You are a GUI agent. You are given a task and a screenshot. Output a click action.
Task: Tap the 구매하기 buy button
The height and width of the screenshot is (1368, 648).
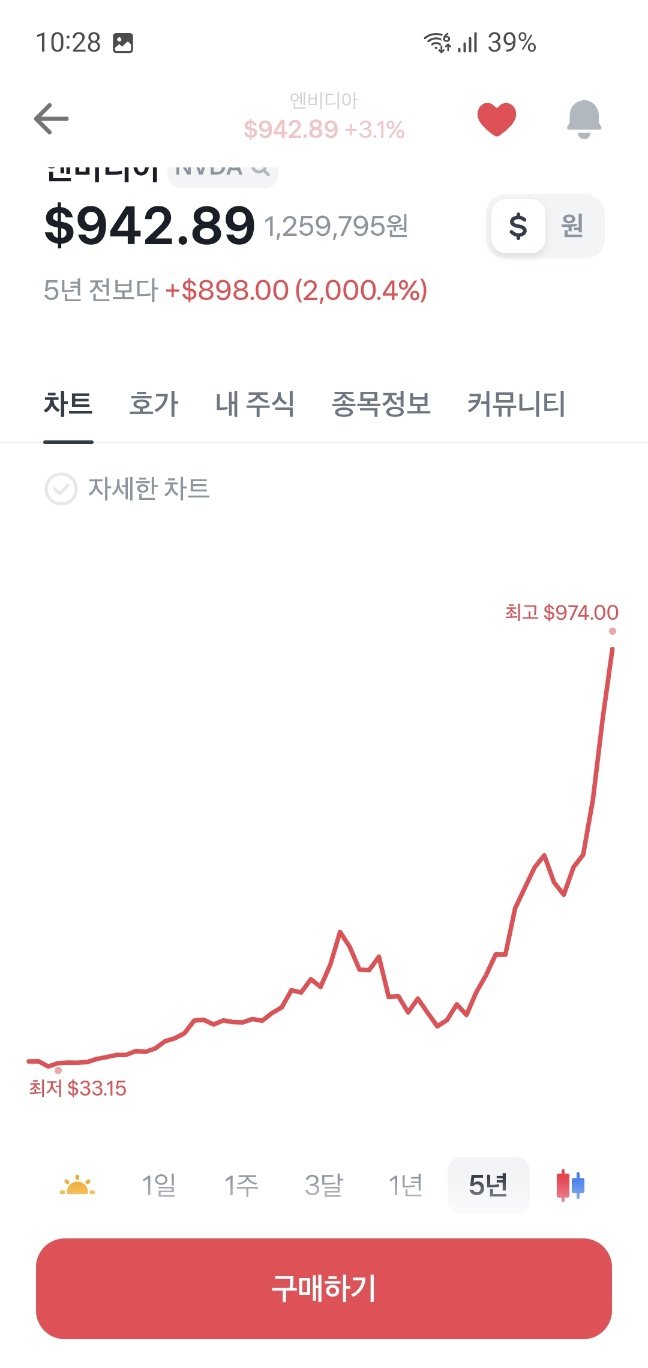(x=324, y=1288)
